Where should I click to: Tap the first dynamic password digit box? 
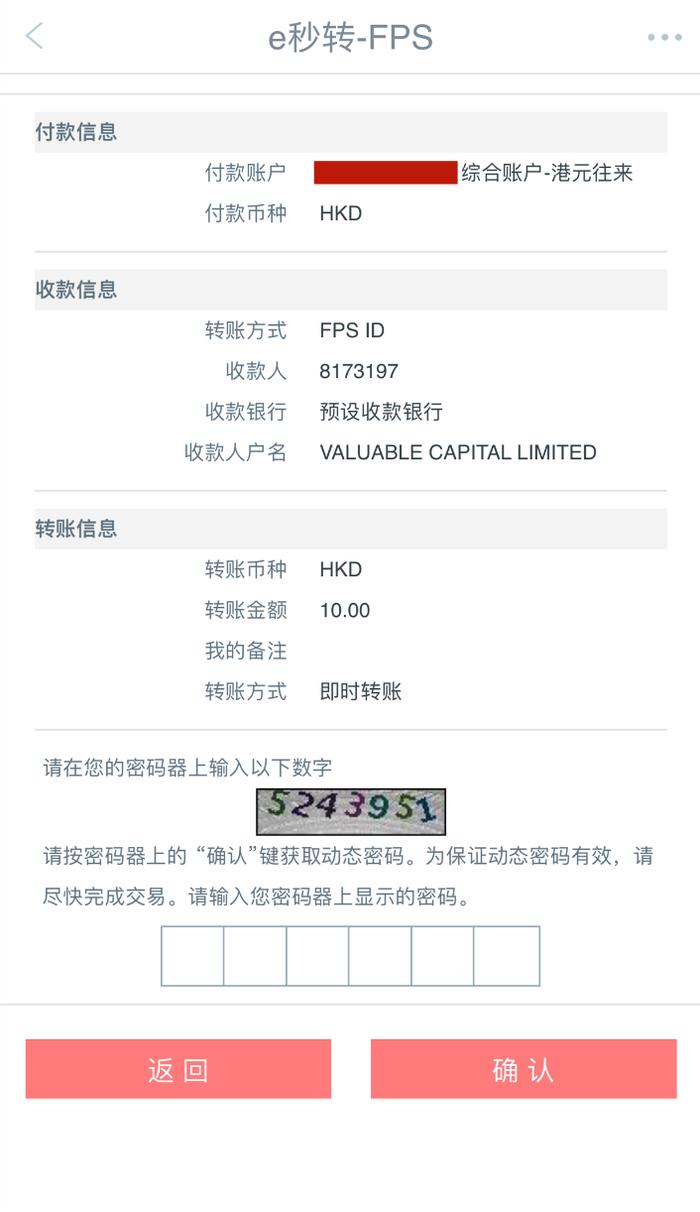click(x=192, y=956)
